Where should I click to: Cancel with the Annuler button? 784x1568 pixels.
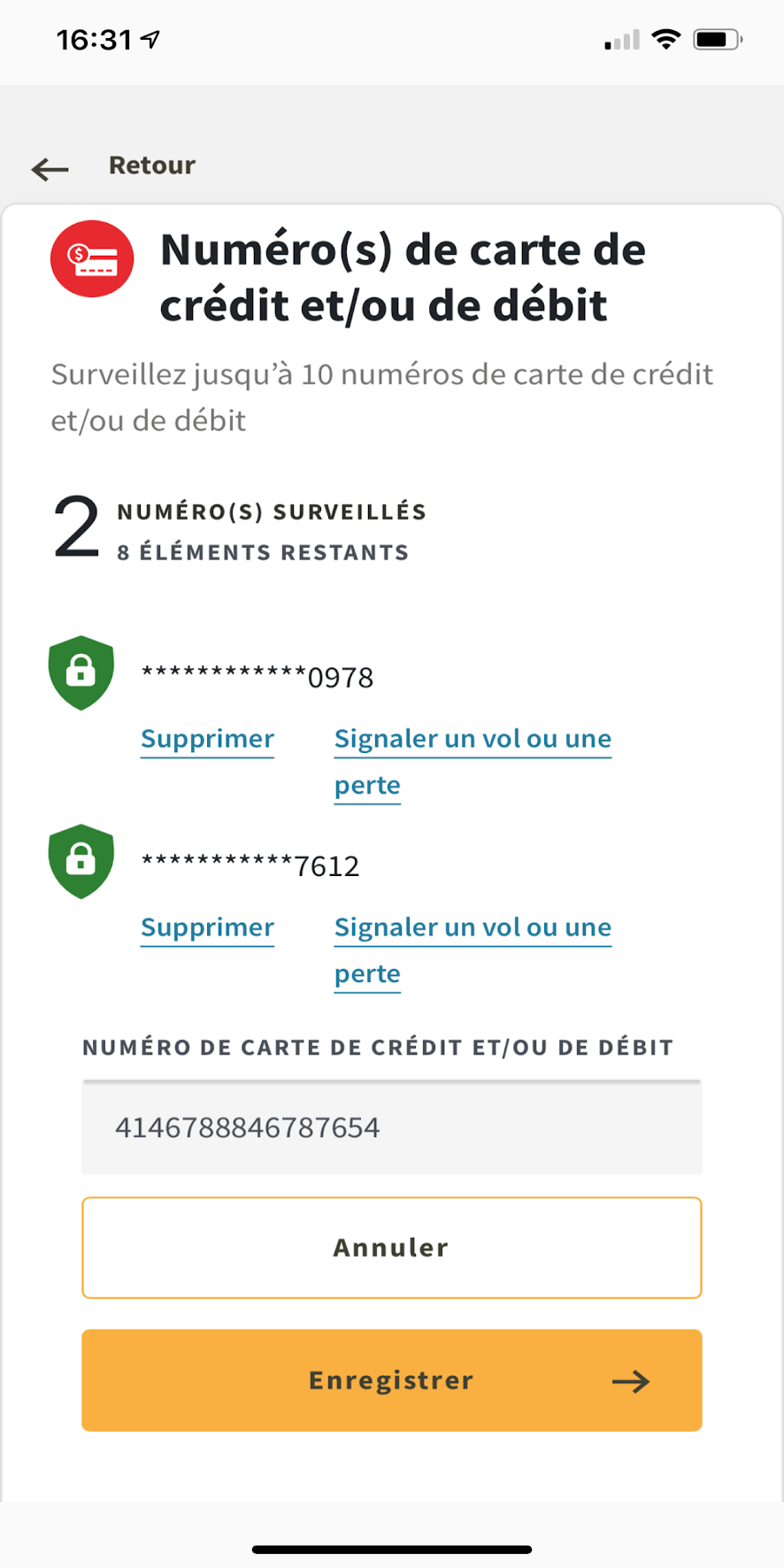pyautogui.click(x=391, y=1248)
